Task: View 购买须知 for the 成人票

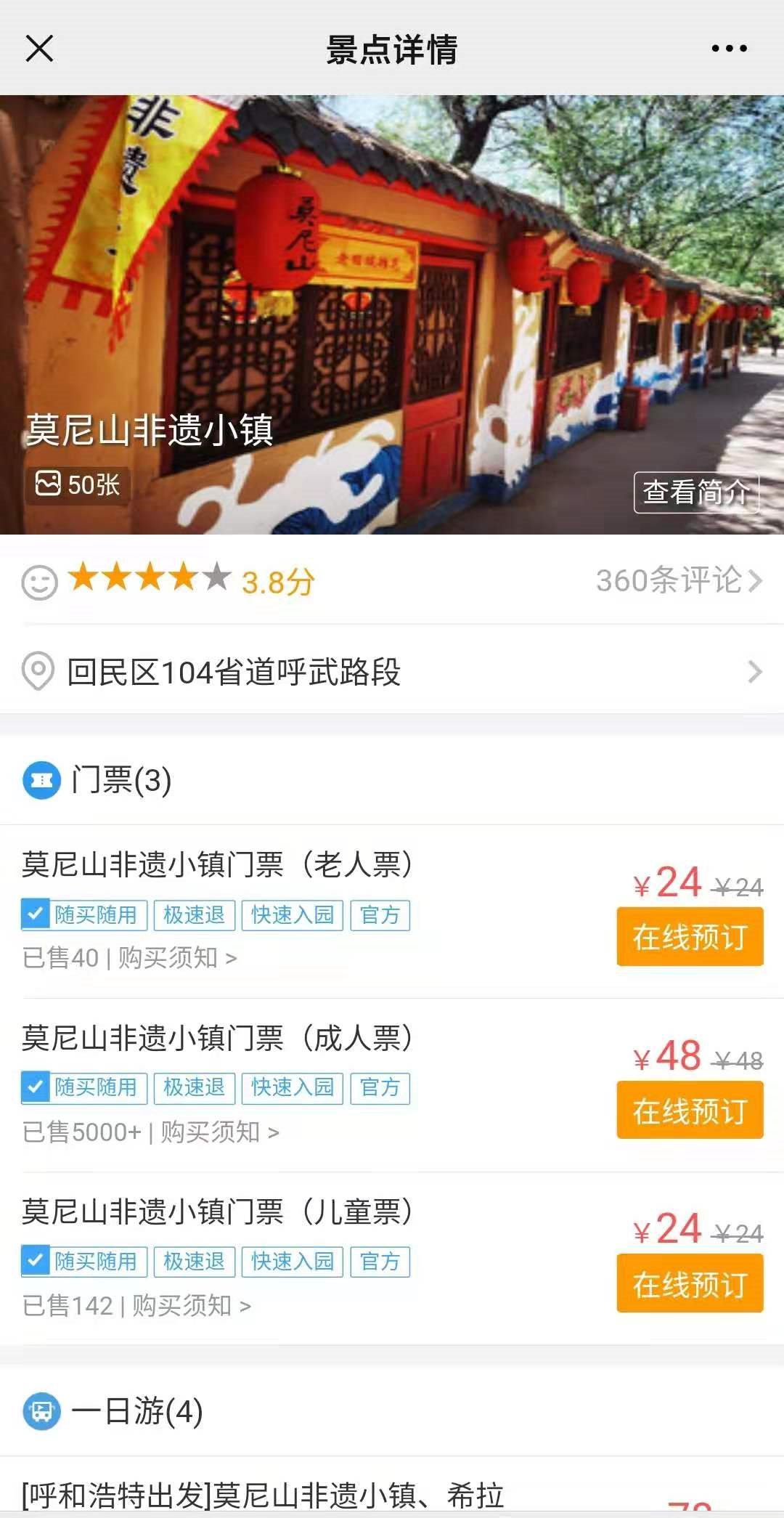Action: coord(219,1132)
